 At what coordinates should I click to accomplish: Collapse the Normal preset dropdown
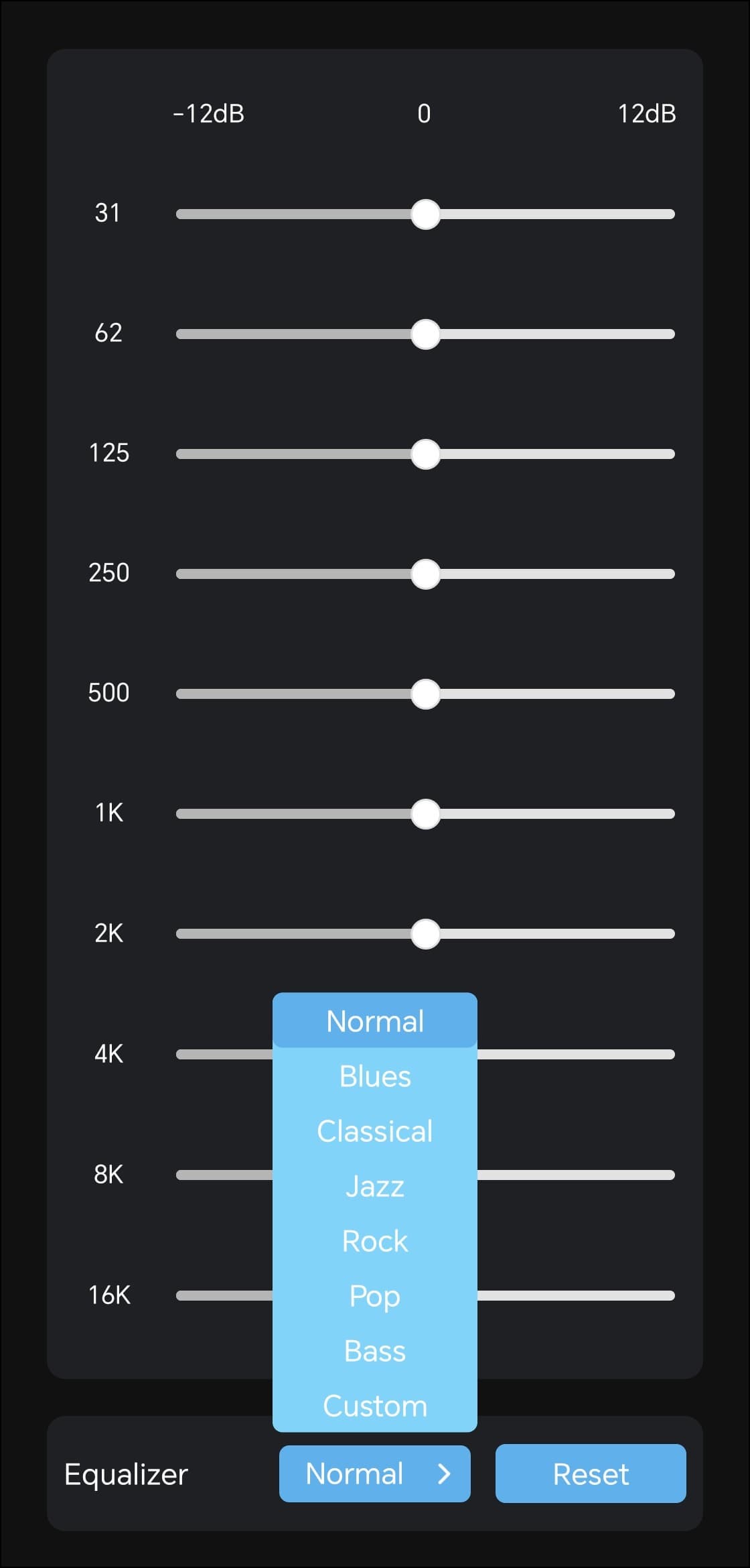click(x=374, y=1474)
